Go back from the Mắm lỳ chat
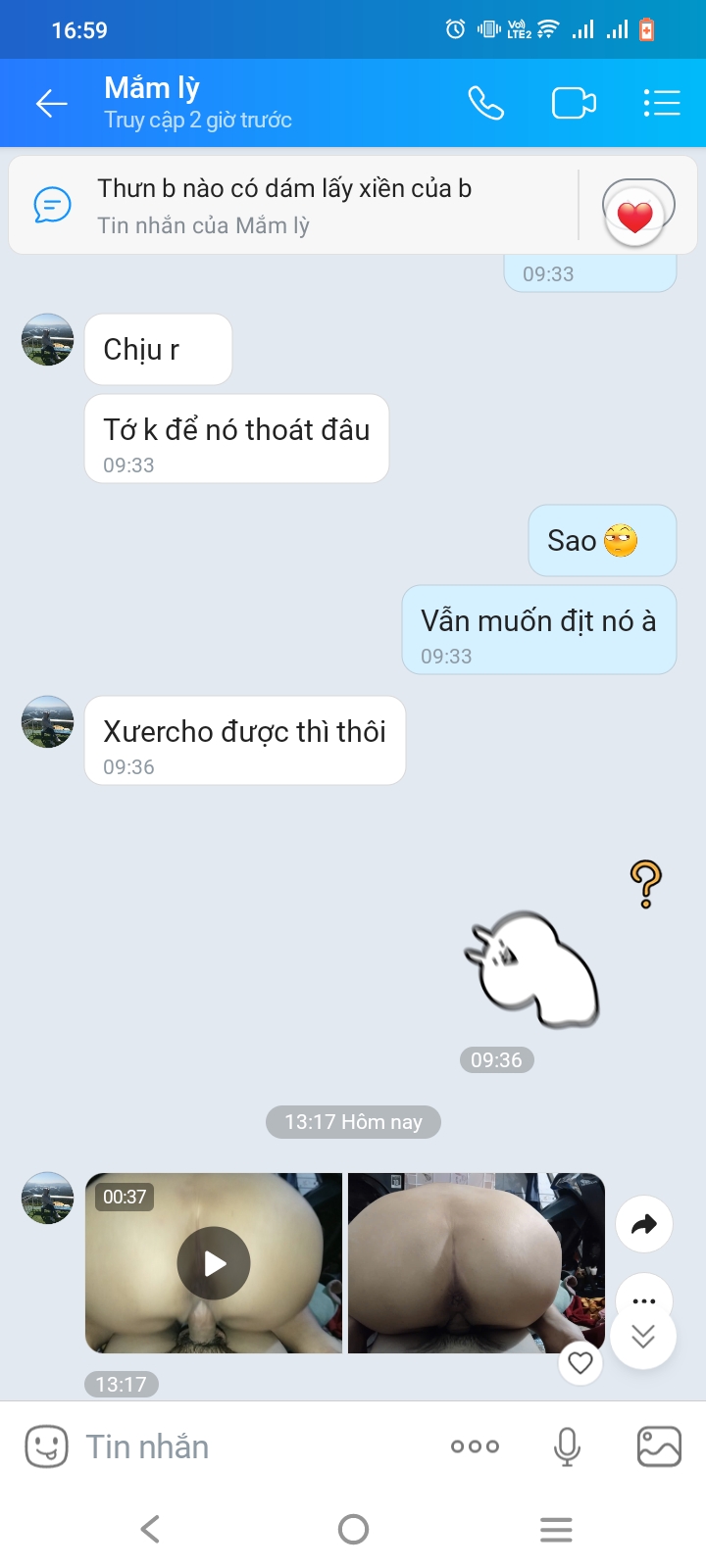The image size is (706, 1568). [x=51, y=103]
